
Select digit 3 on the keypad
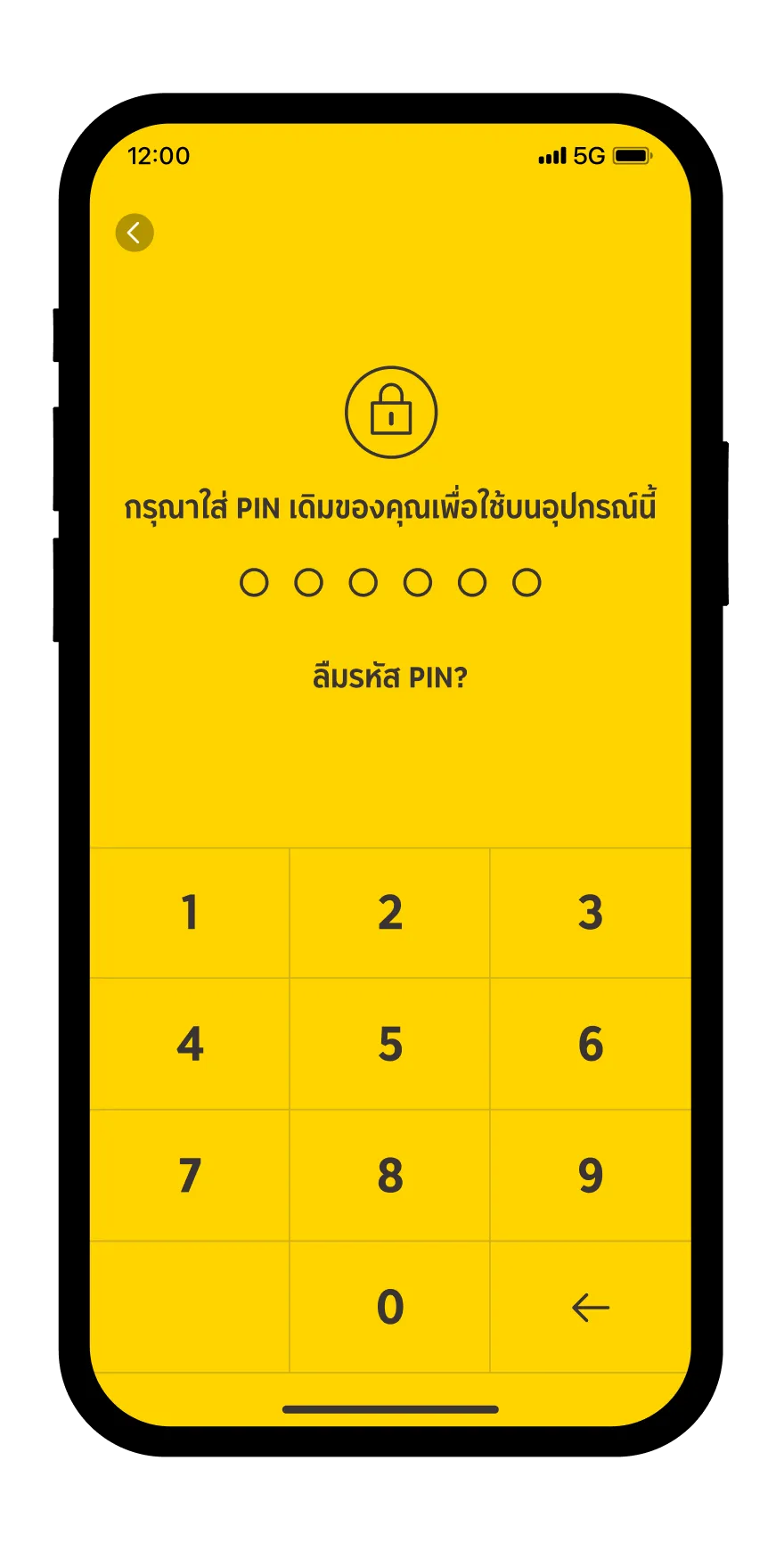point(591,913)
